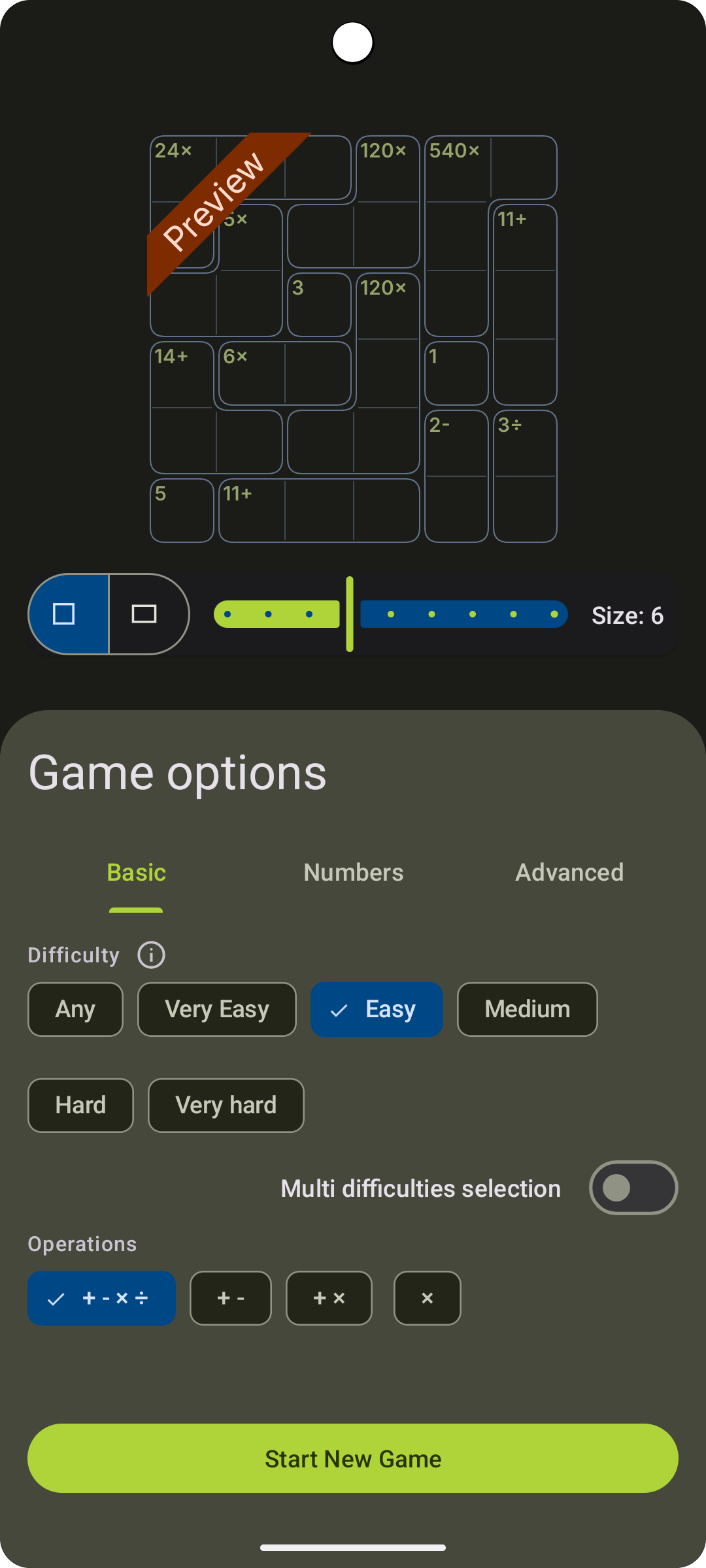706x1568 pixels.
Task: Tap the grid size slider
Action: click(x=390, y=614)
